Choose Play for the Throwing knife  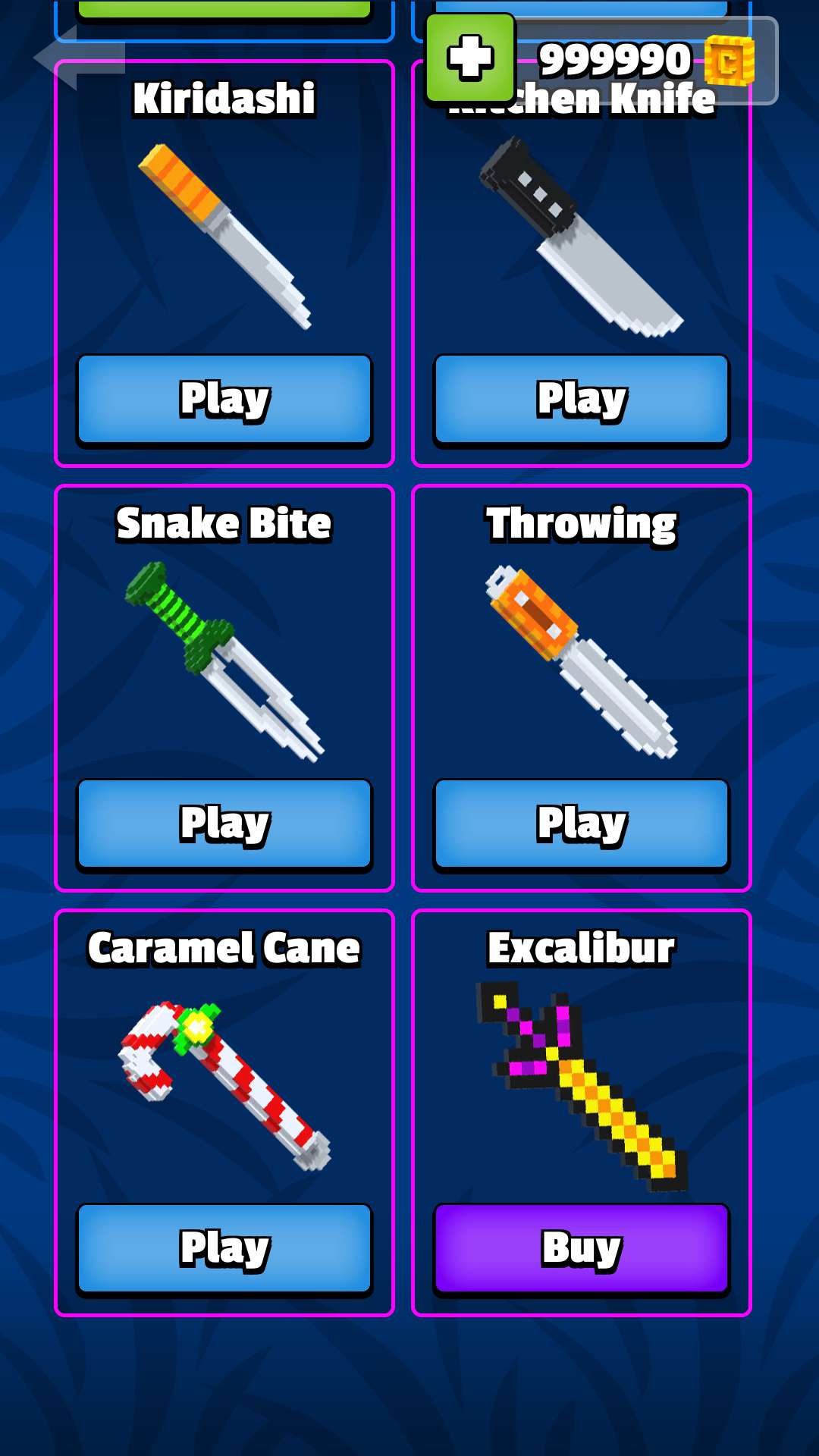[x=581, y=824]
